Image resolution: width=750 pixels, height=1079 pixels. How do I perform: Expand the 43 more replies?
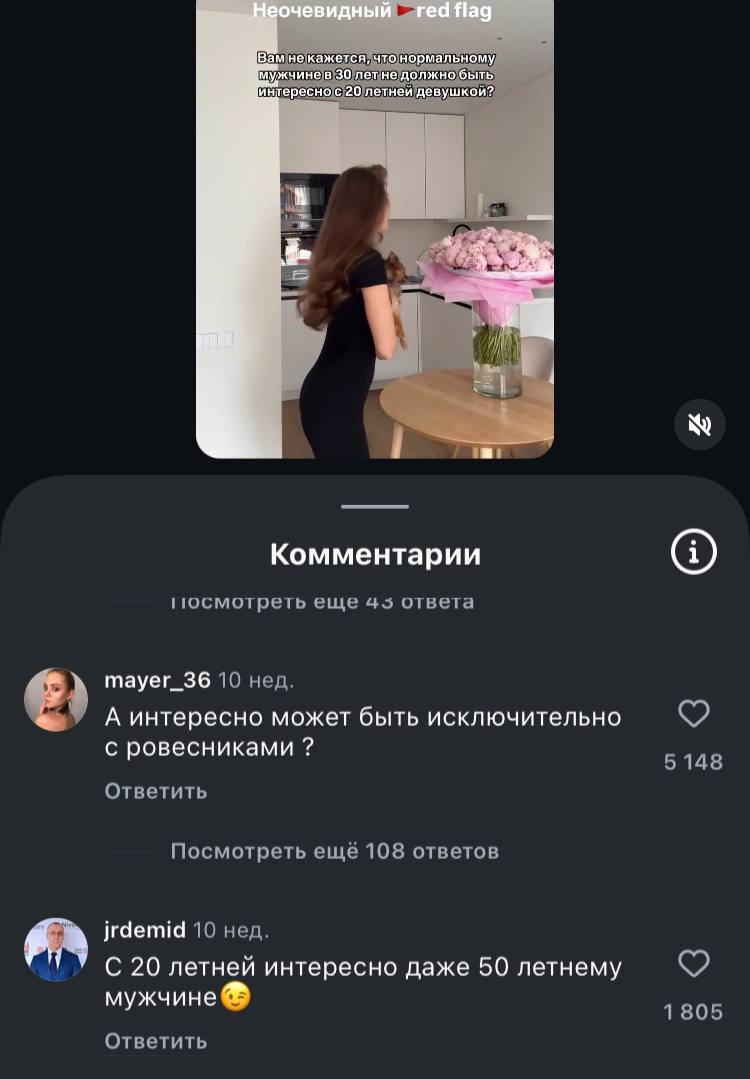click(321, 602)
